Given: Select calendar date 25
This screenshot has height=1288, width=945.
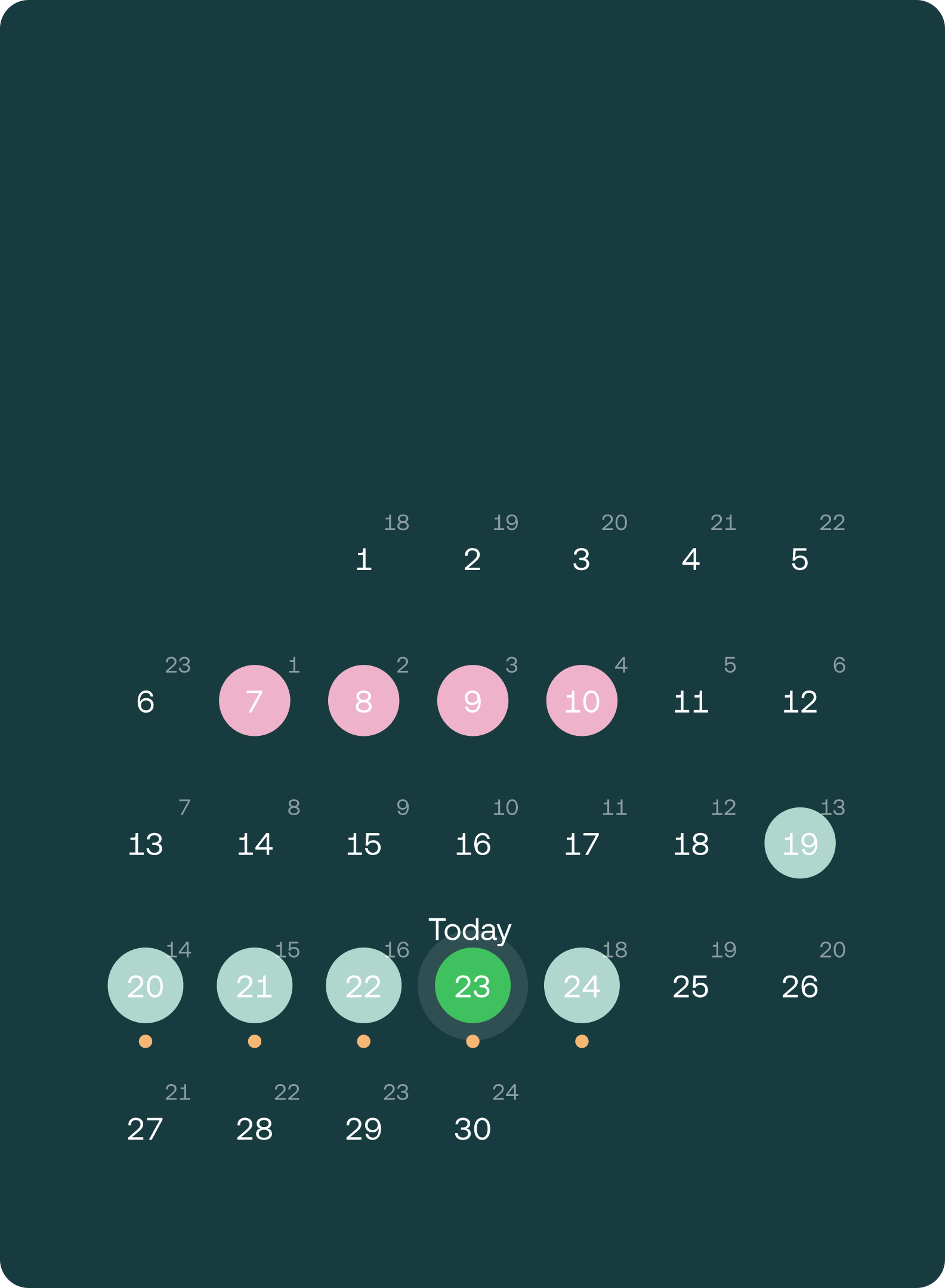Looking at the screenshot, I should point(690,987).
